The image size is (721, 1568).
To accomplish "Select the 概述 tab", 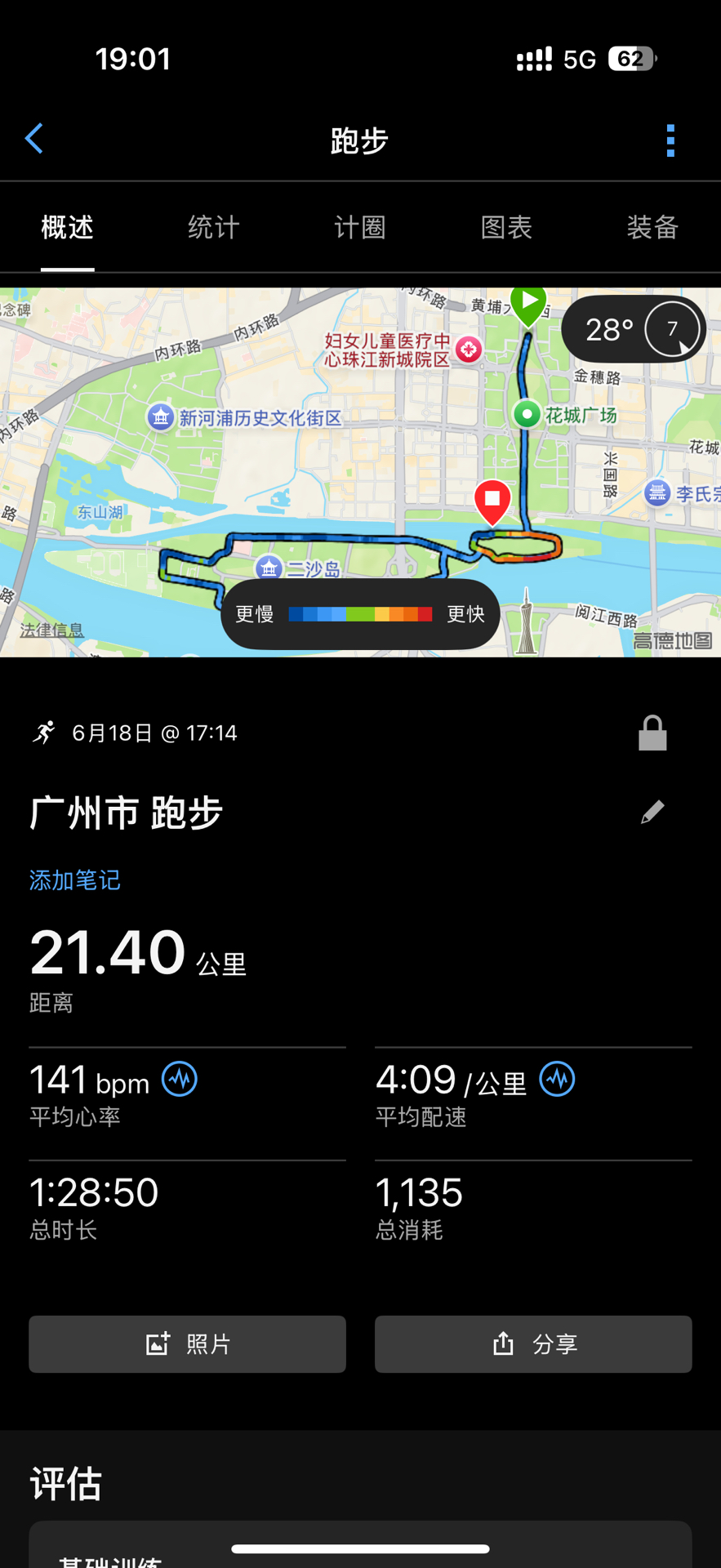I will click(68, 227).
